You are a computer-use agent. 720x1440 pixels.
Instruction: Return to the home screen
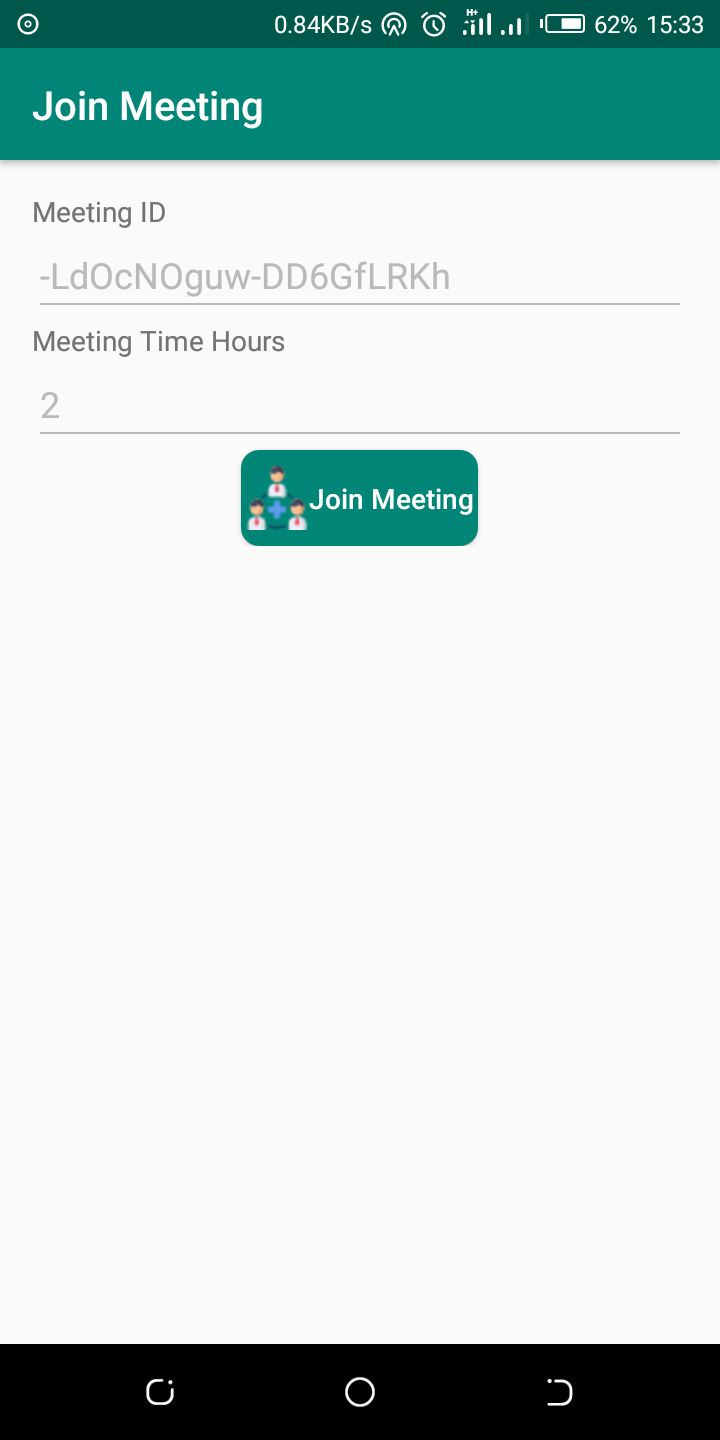click(x=360, y=1391)
